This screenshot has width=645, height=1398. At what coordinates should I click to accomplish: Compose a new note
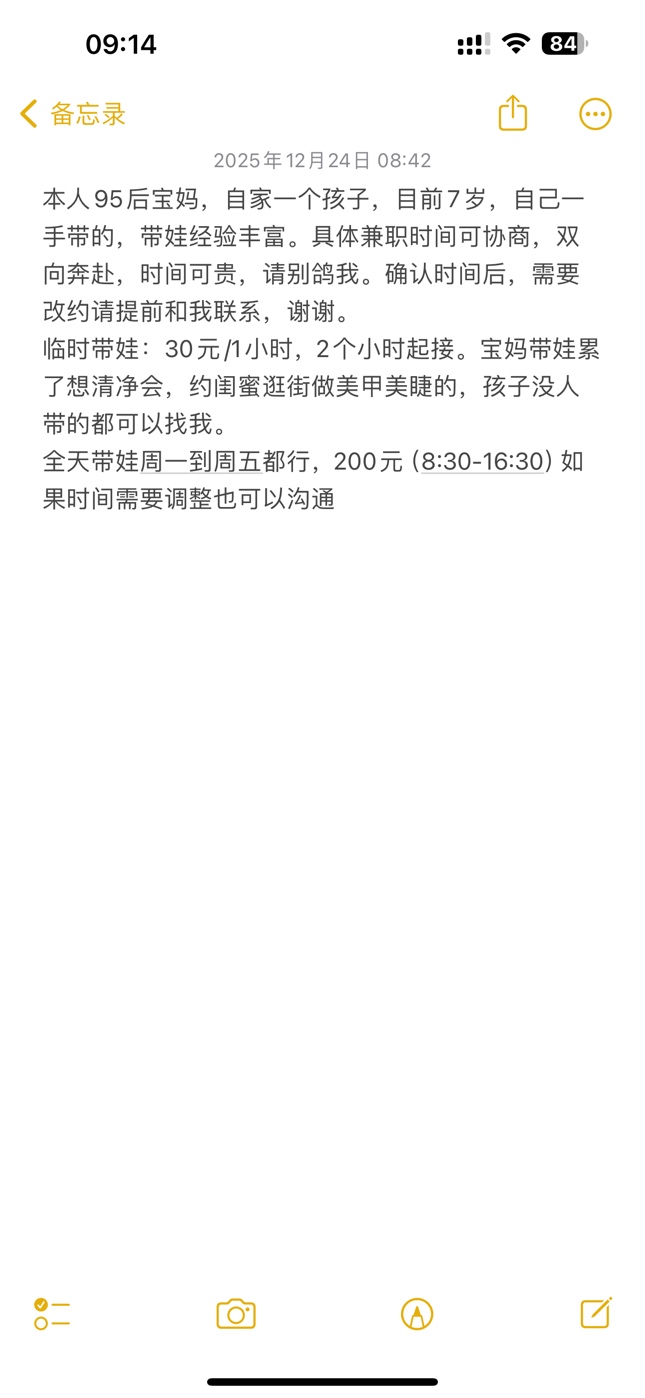[595, 1312]
